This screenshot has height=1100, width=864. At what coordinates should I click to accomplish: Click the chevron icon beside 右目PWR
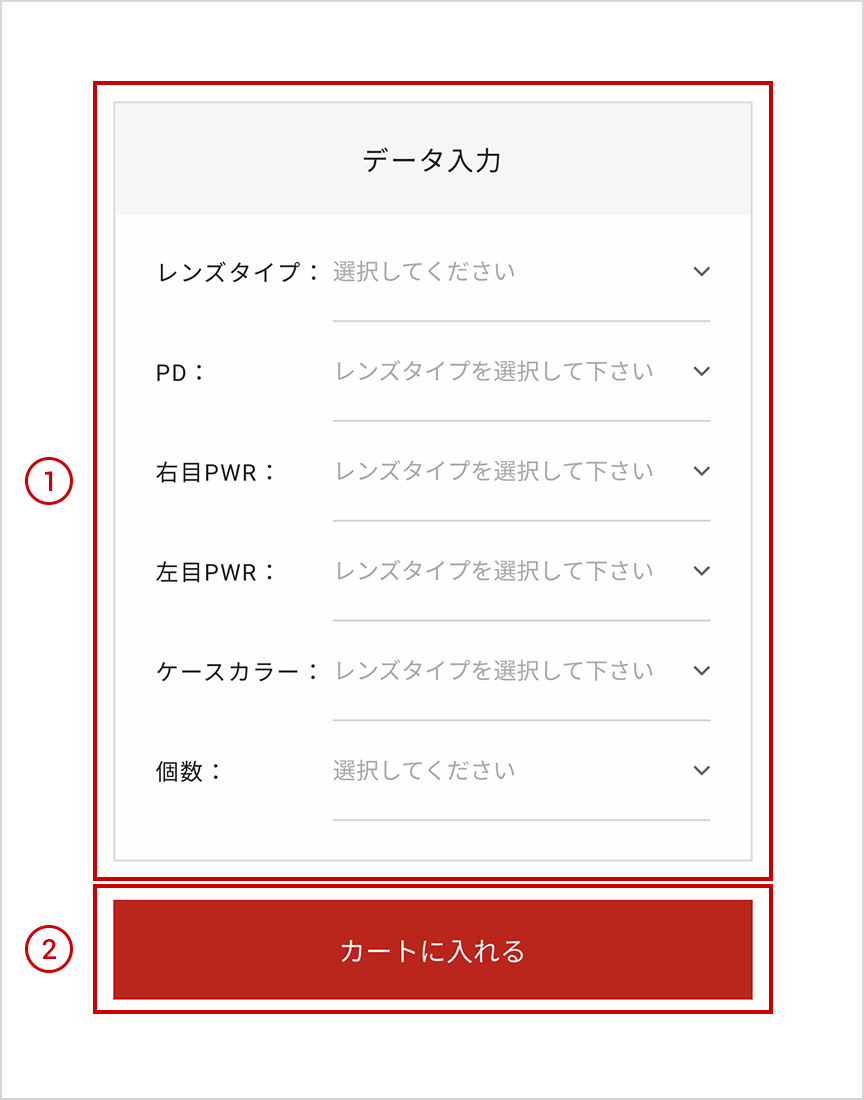[x=702, y=471]
